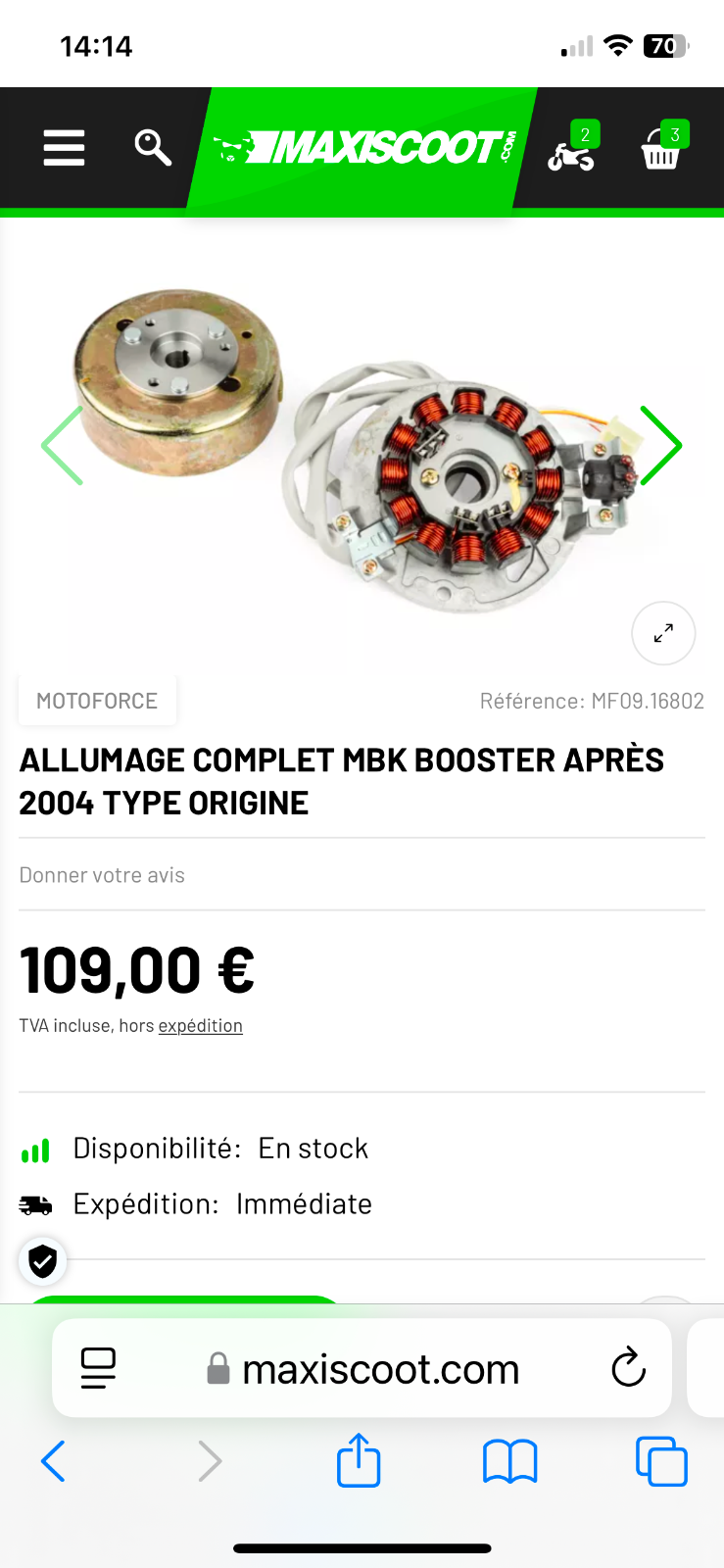Image resolution: width=724 pixels, height=1568 pixels.
Task: Open the Motoforce brand tag
Action: (97, 701)
